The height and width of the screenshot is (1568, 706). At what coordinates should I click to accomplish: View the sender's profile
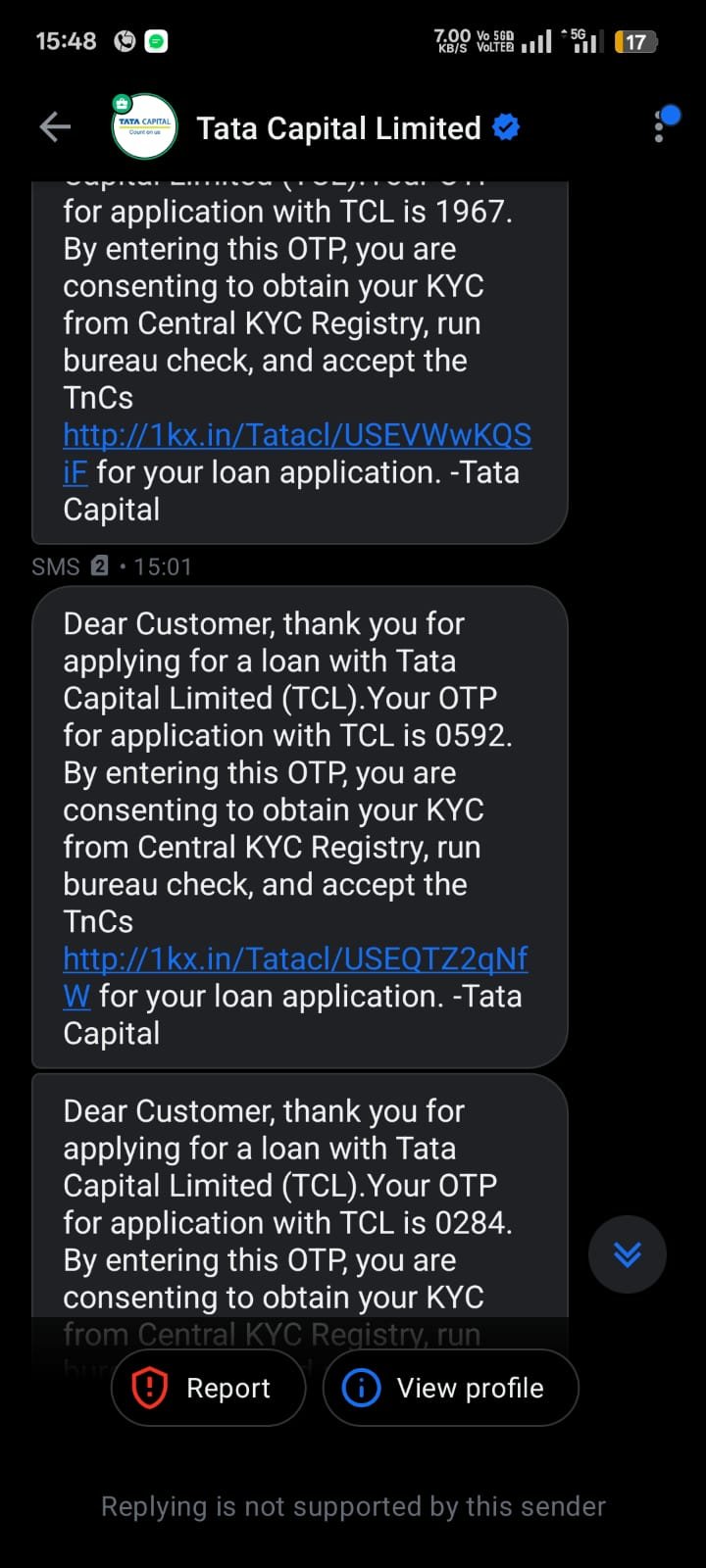coord(450,1388)
